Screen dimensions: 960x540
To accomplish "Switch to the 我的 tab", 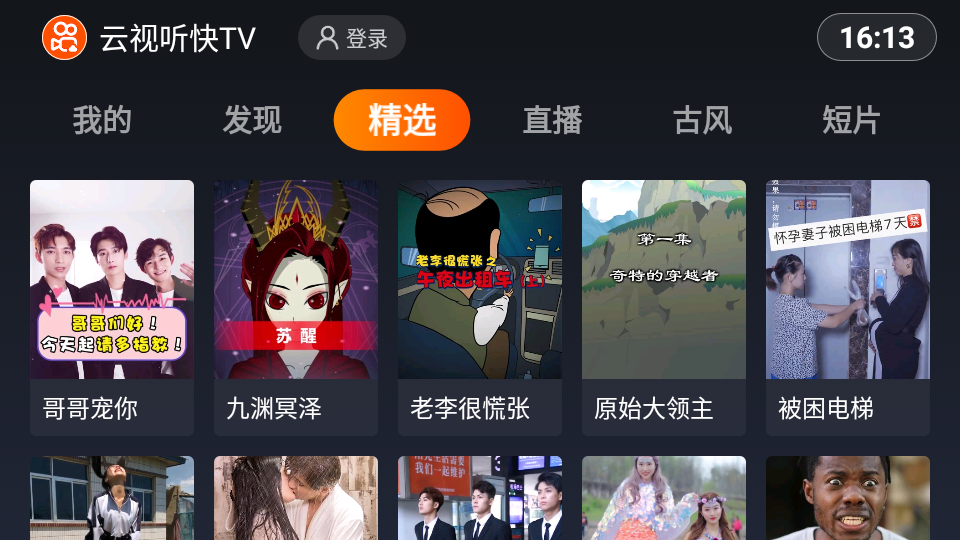I will [102, 120].
